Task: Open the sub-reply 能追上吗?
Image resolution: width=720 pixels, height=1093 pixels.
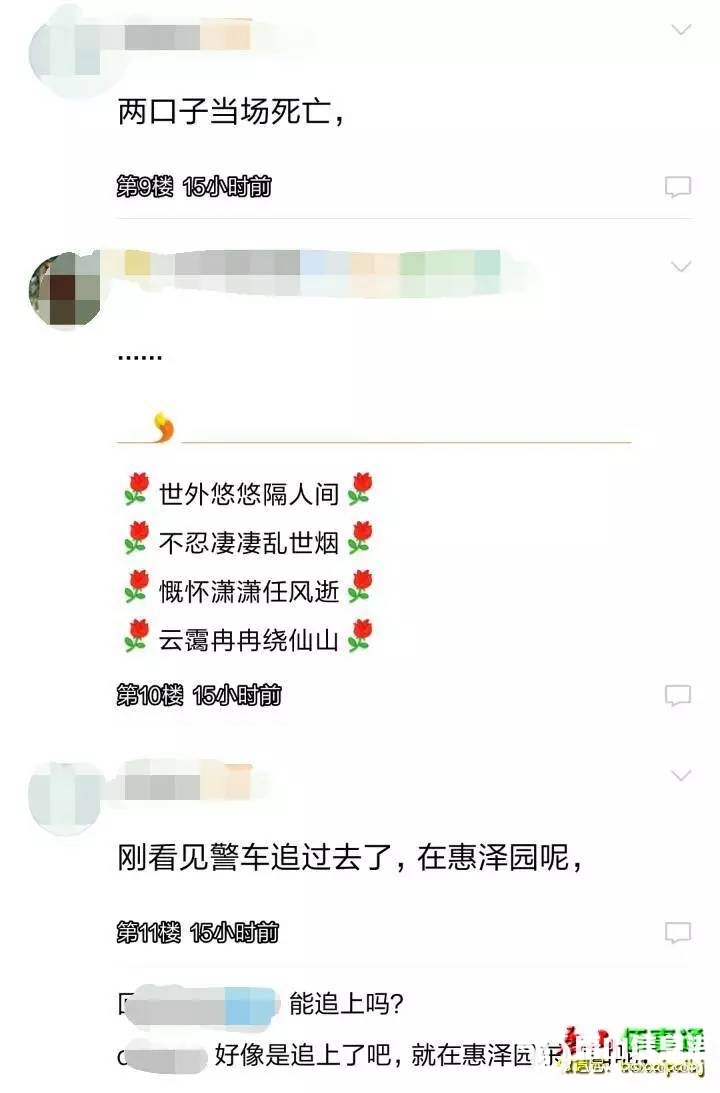Action: pyautogui.click(x=346, y=1004)
